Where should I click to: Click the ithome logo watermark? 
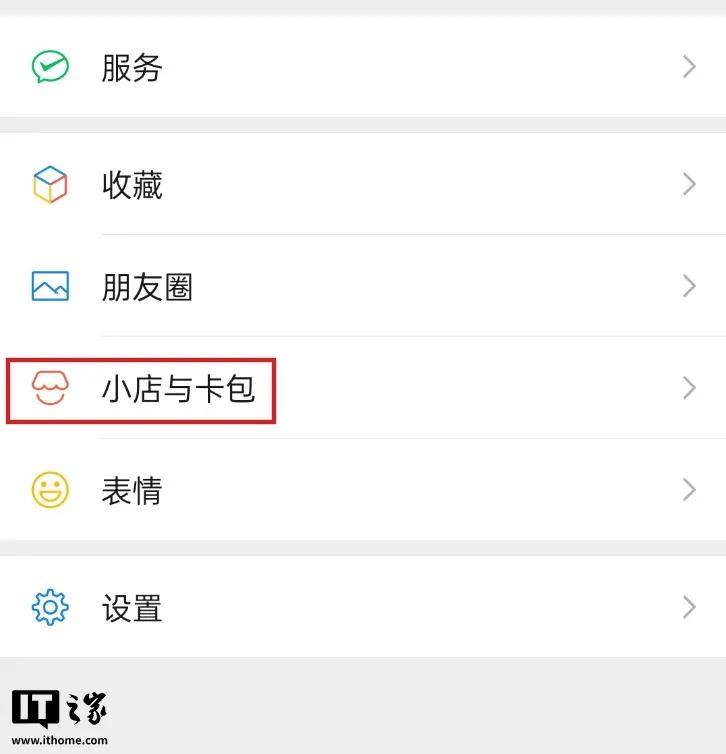tap(60, 708)
